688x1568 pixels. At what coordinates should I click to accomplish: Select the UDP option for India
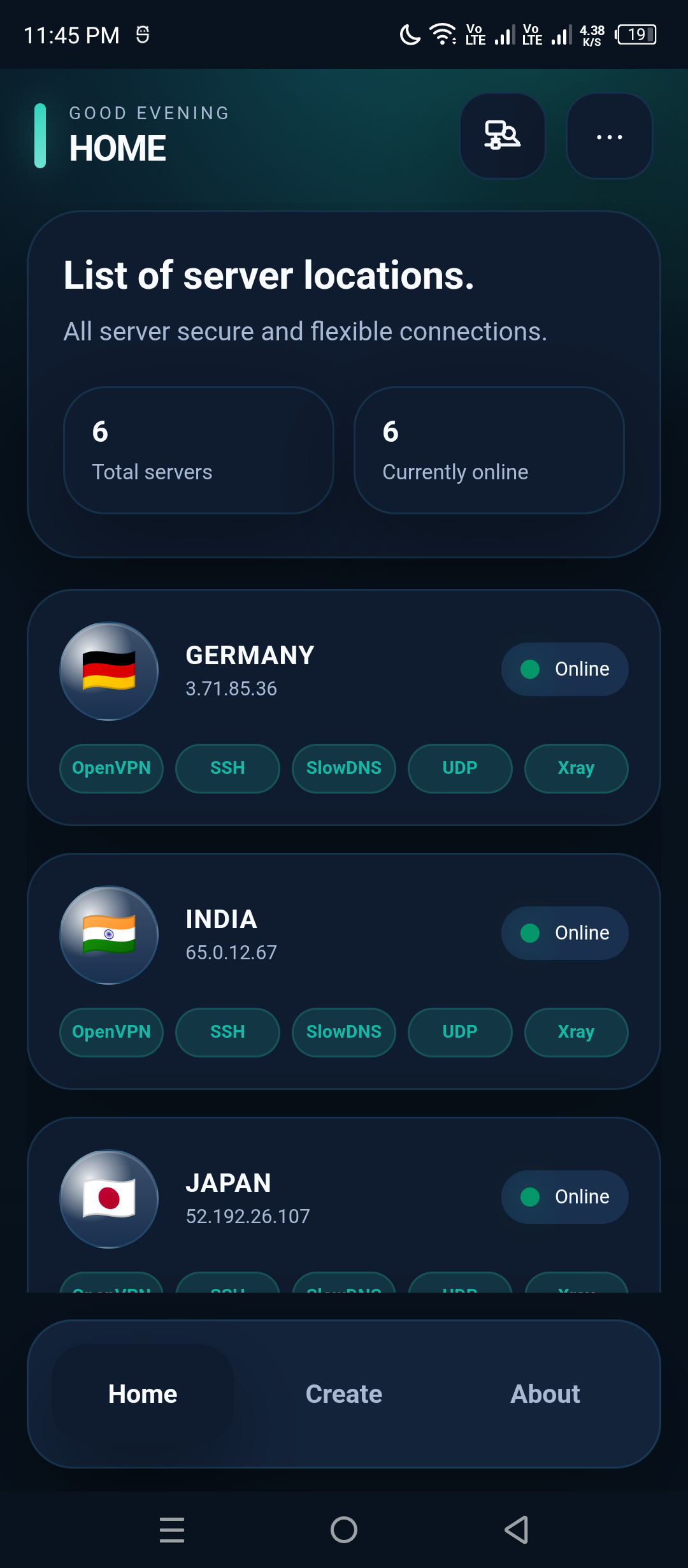[459, 1032]
